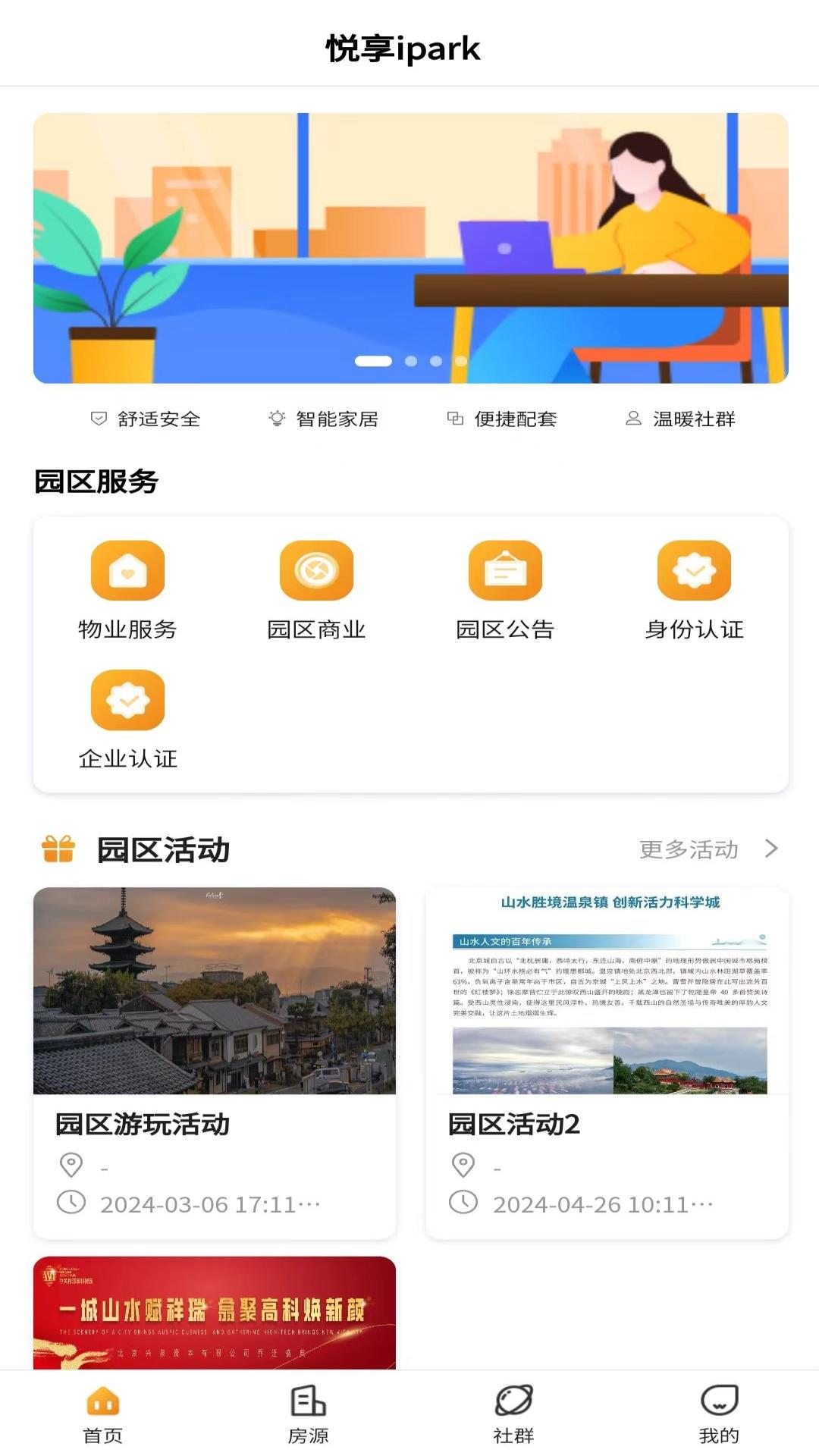819x1456 pixels.
Task: Switch to the 房源 tab
Action: tap(308, 1414)
